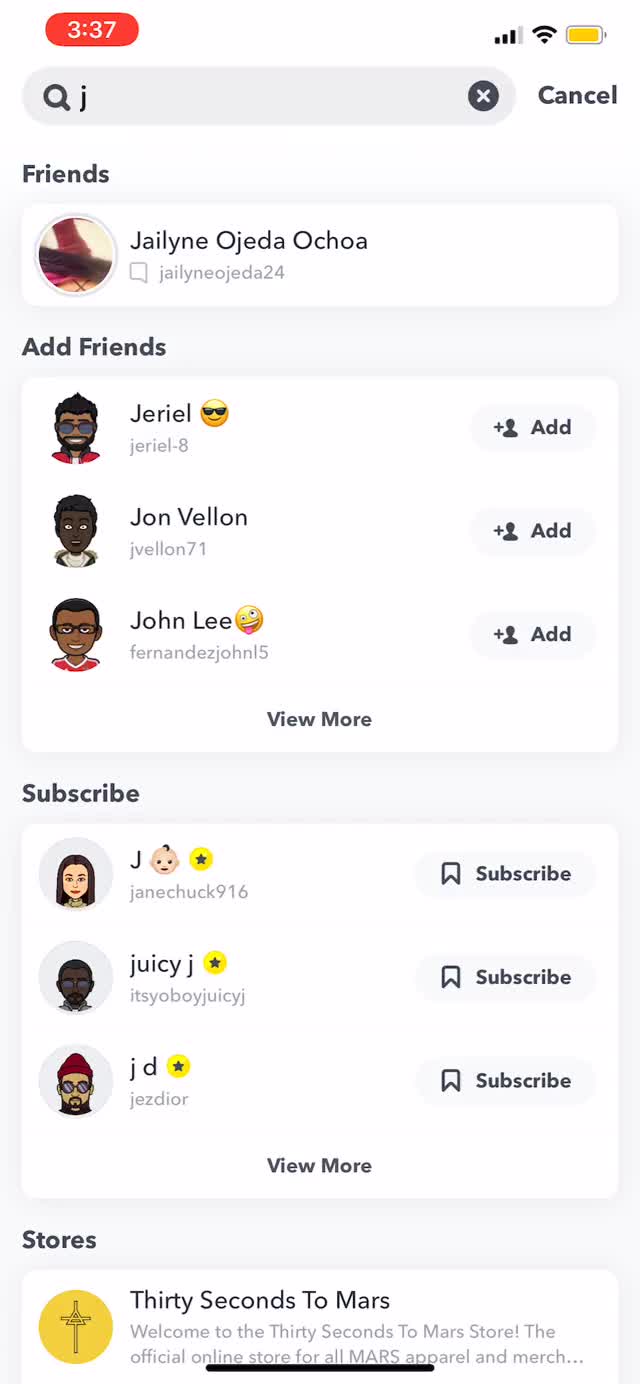View more under Subscribe
640x1384 pixels.
pos(319,1166)
